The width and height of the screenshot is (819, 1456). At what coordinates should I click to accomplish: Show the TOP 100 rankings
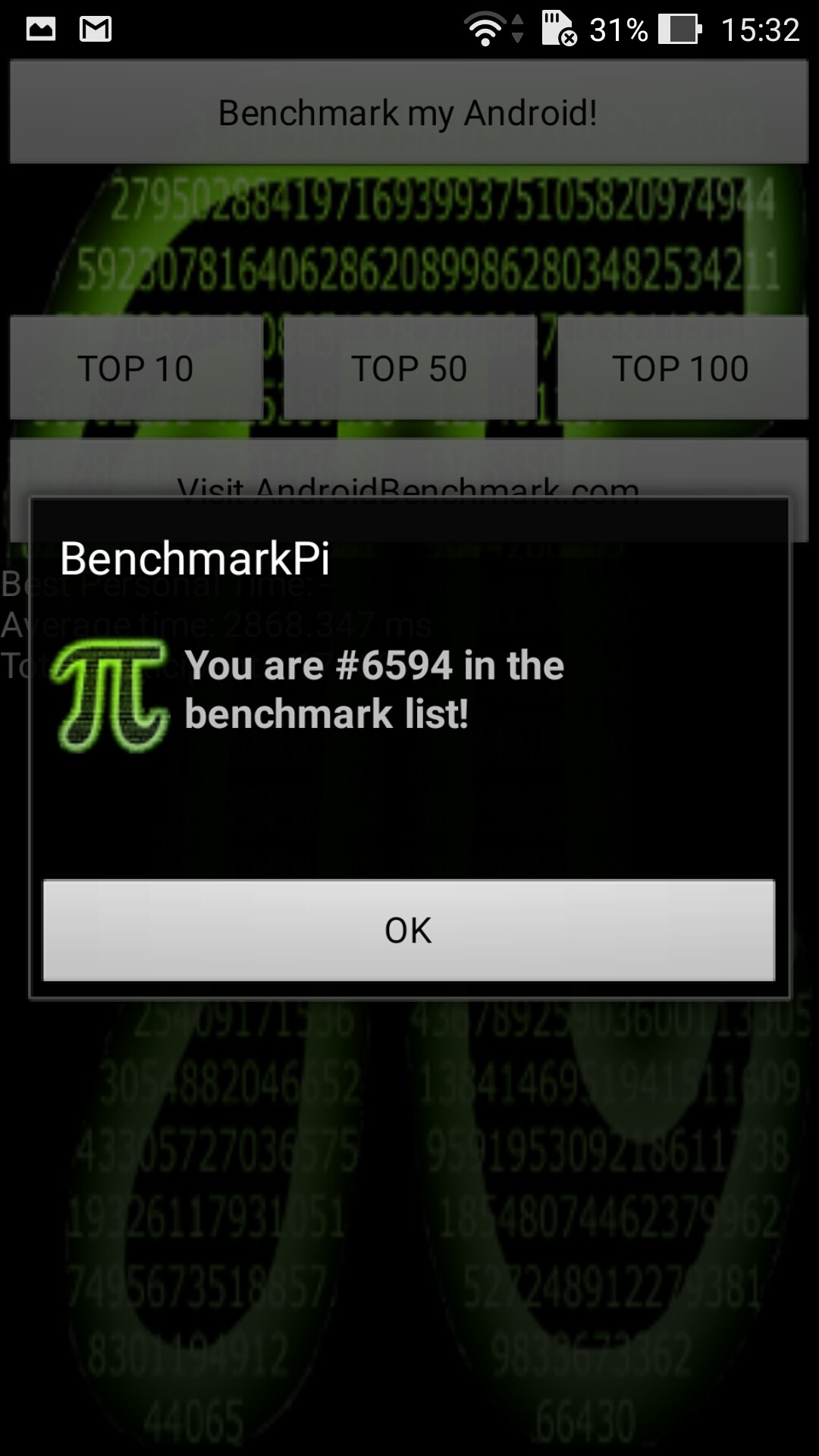tap(682, 369)
